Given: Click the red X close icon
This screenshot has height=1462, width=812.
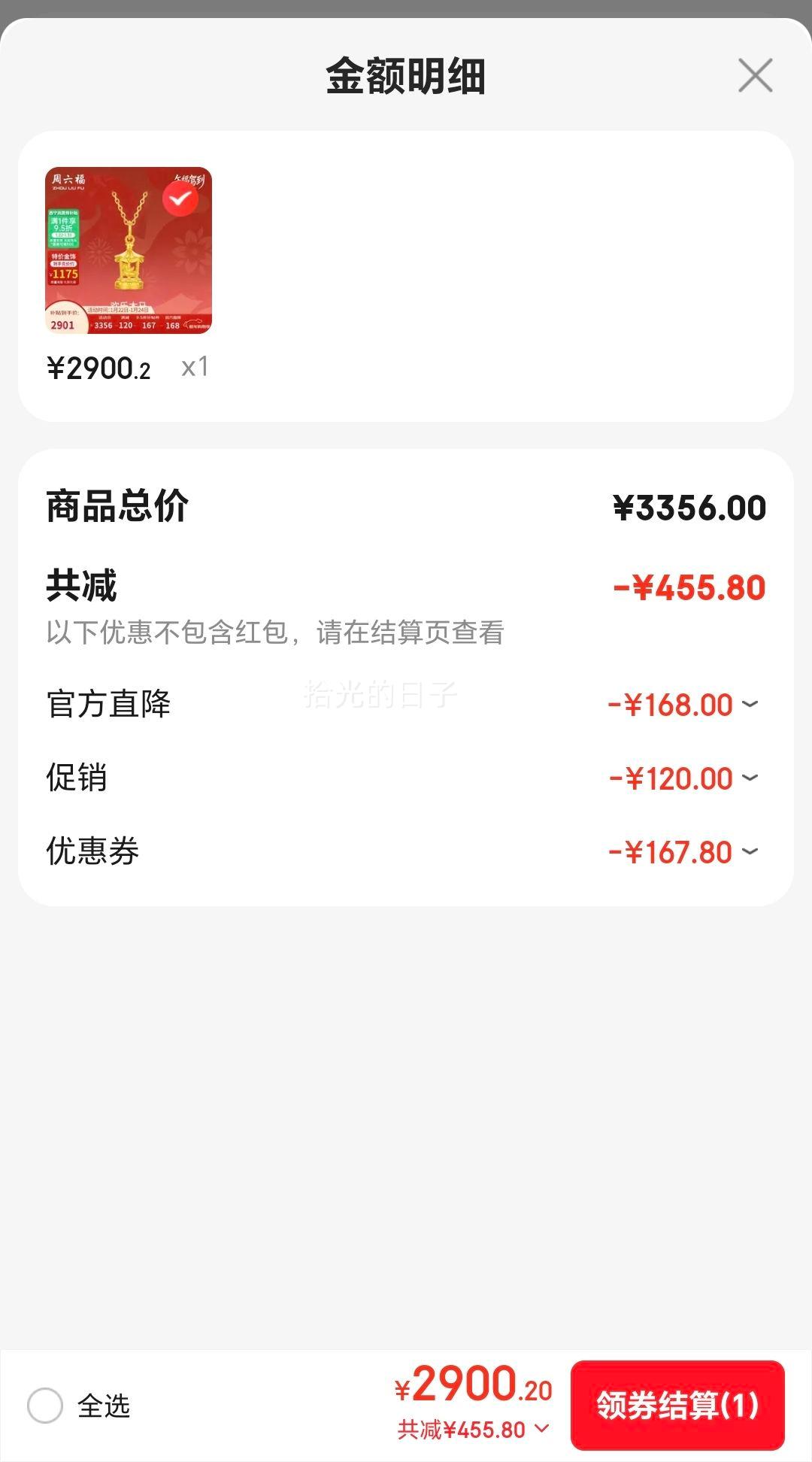Looking at the screenshot, I should [x=754, y=77].
